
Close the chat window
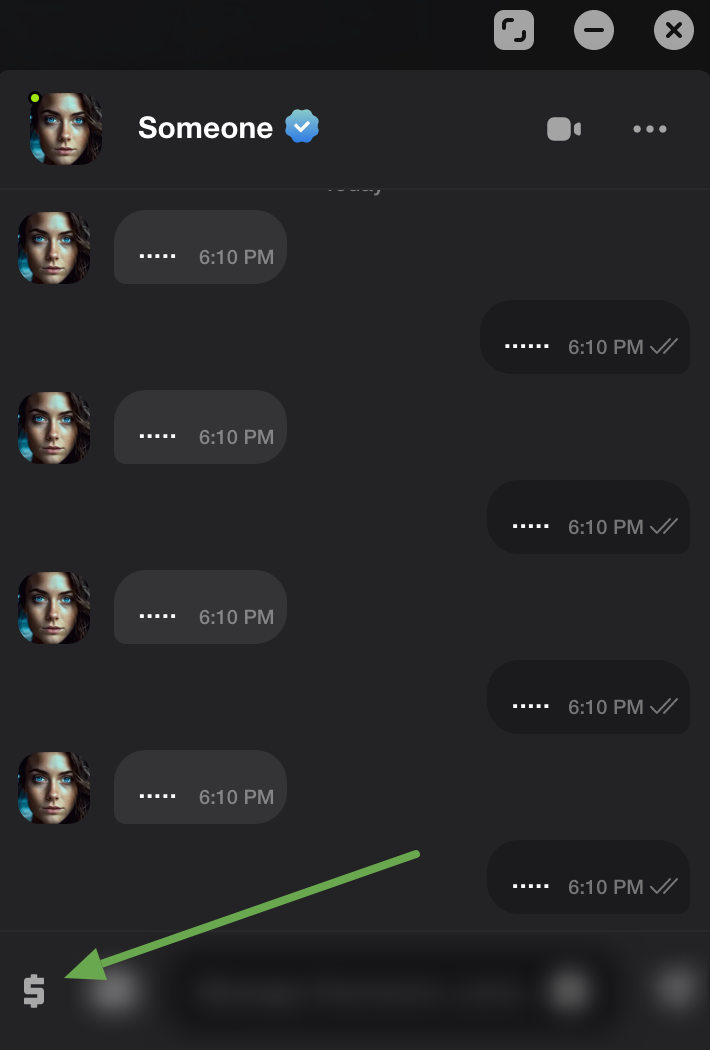click(673, 31)
